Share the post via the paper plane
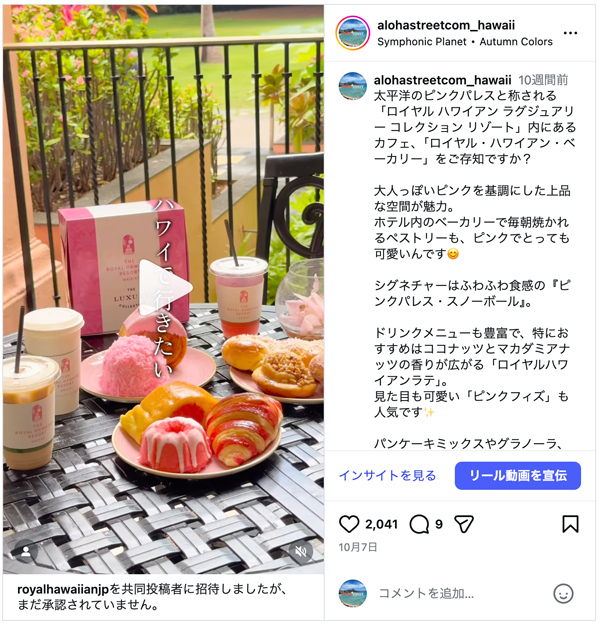The width and height of the screenshot is (600, 627). (x=464, y=524)
